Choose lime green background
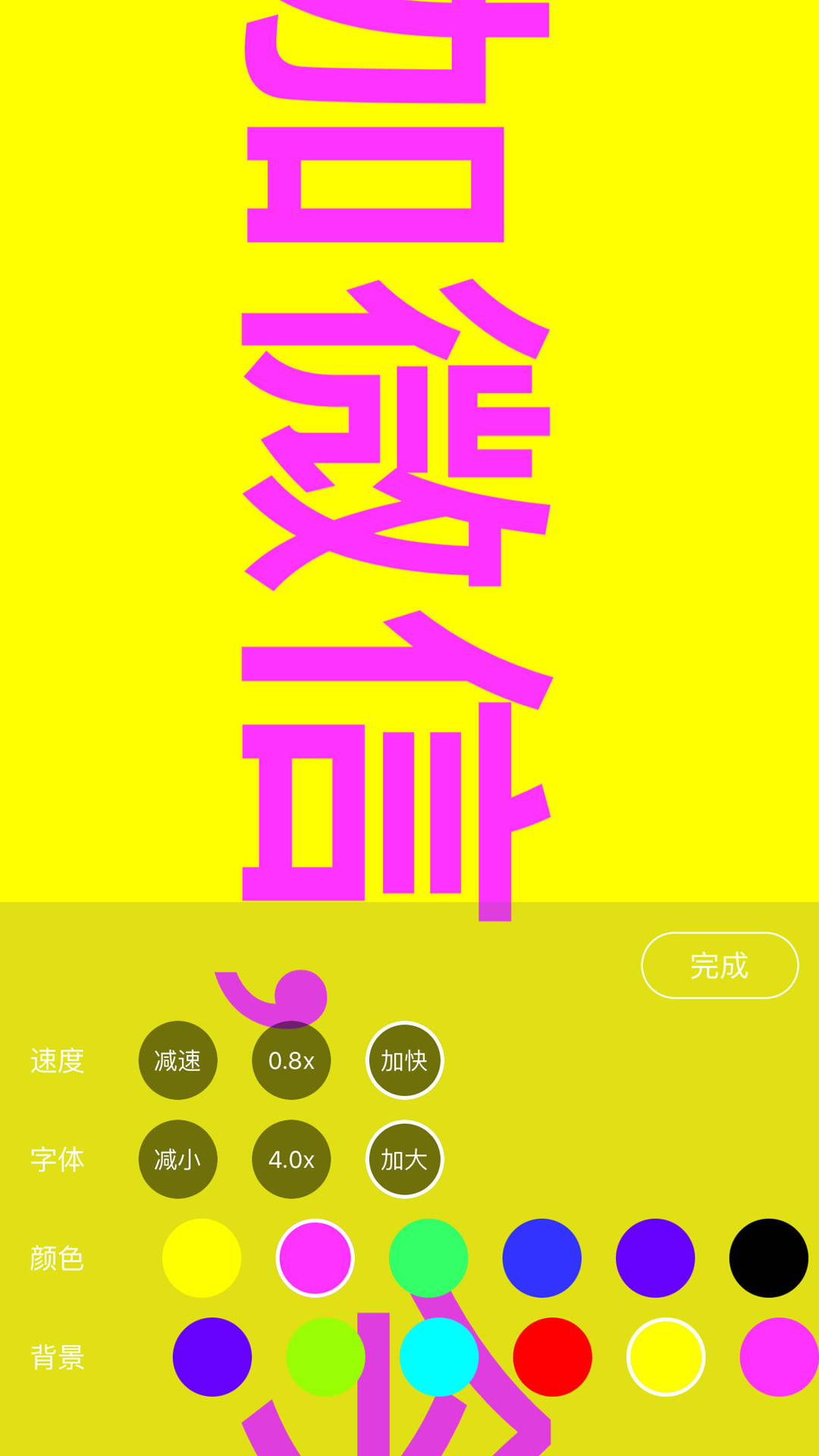The height and width of the screenshot is (1456, 819). pos(325,1357)
